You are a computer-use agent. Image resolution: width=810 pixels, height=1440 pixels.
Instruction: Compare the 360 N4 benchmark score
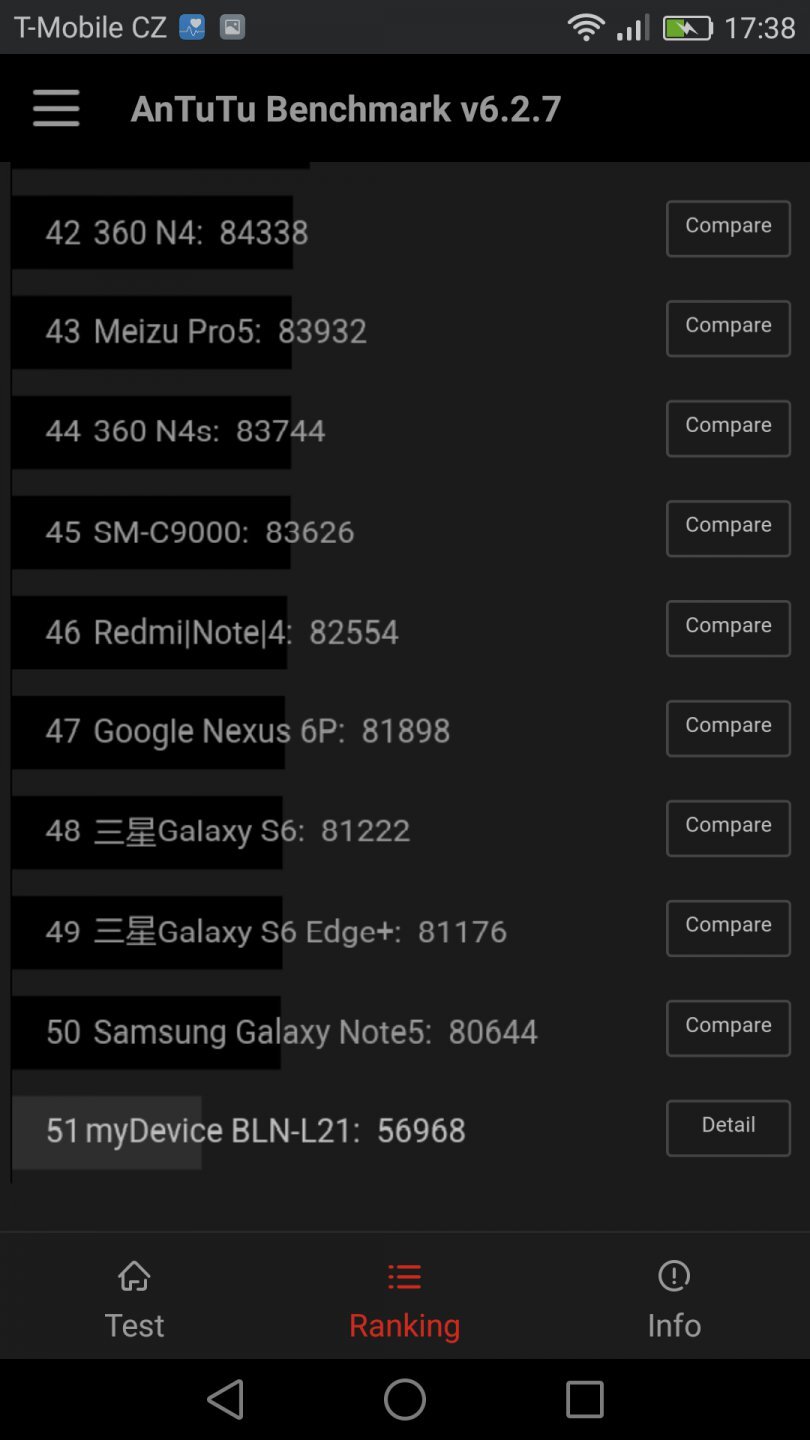pos(728,228)
